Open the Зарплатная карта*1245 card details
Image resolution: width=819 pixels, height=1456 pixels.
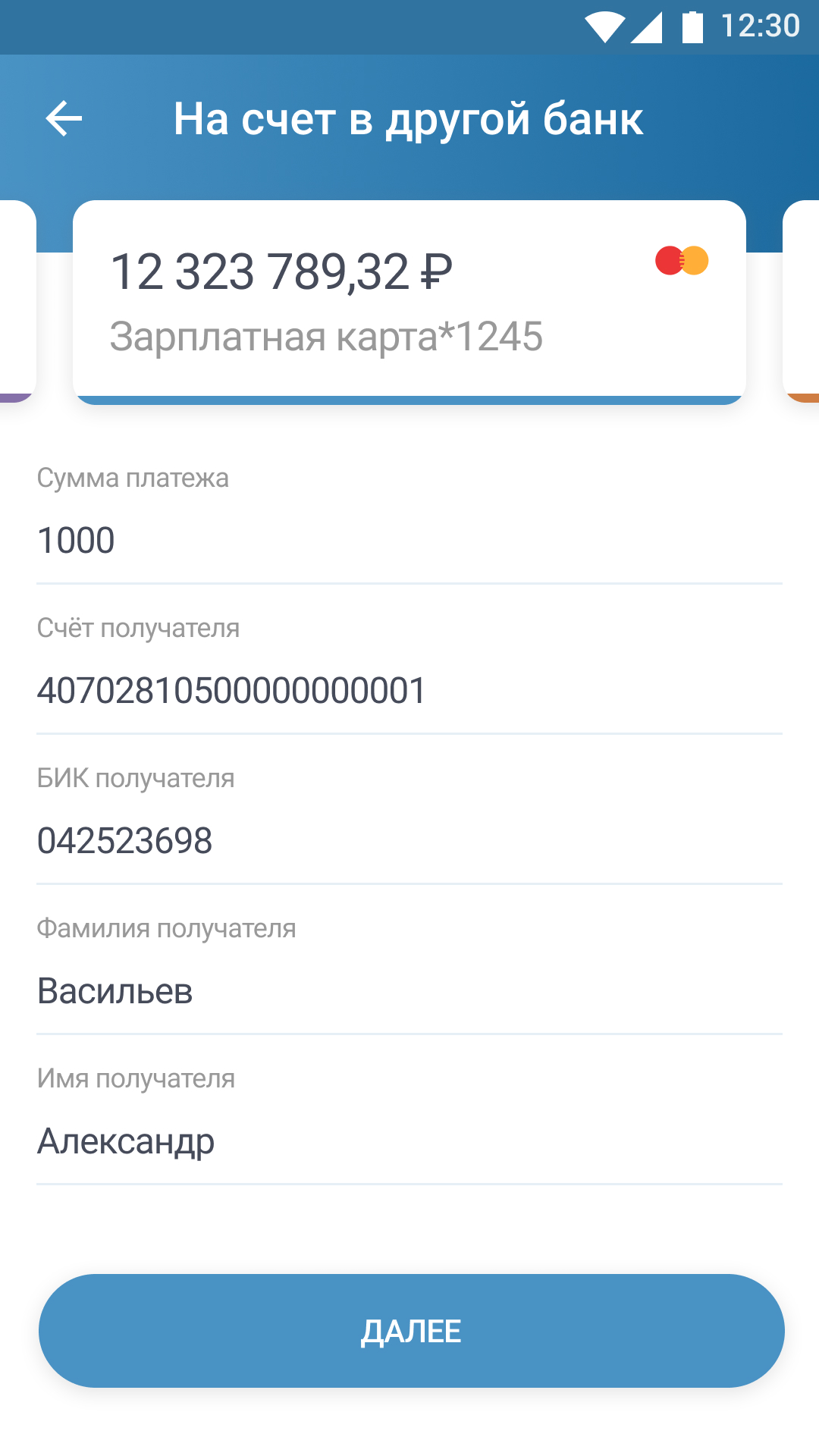coord(328,334)
